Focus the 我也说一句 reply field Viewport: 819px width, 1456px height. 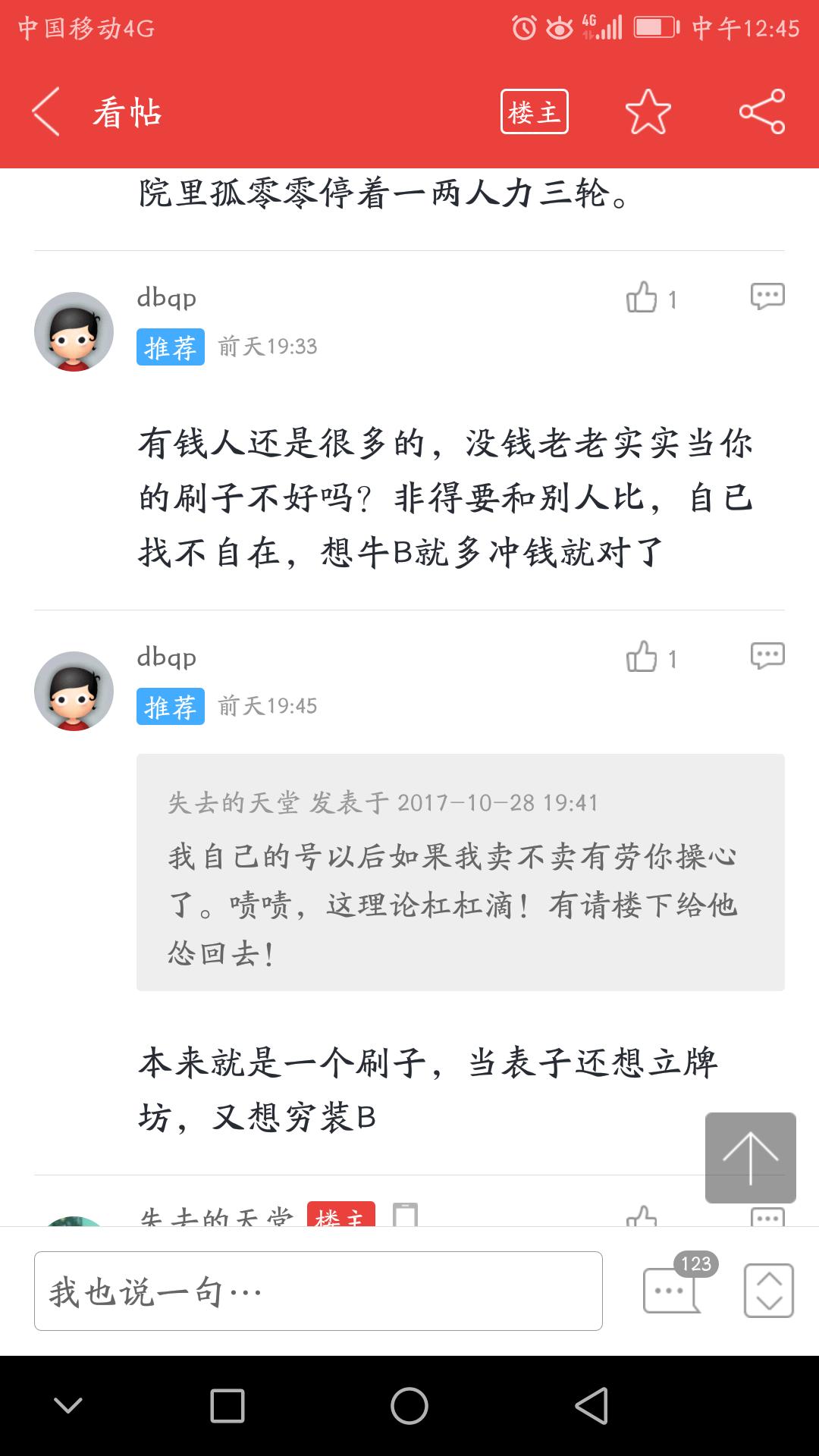[x=318, y=1291]
